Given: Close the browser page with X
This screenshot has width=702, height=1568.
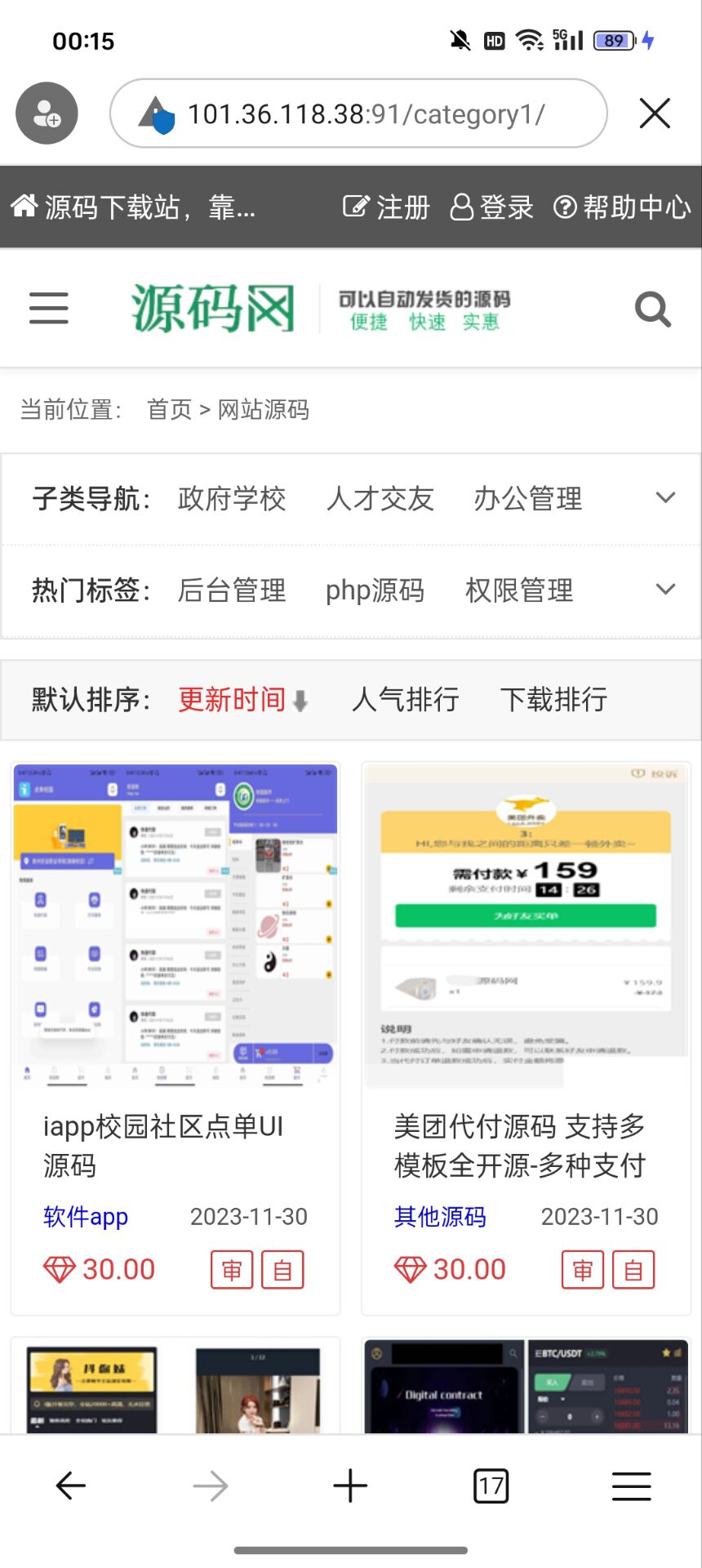Looking at the screenshot, I should pyautogui.click(x=655, y=114).
